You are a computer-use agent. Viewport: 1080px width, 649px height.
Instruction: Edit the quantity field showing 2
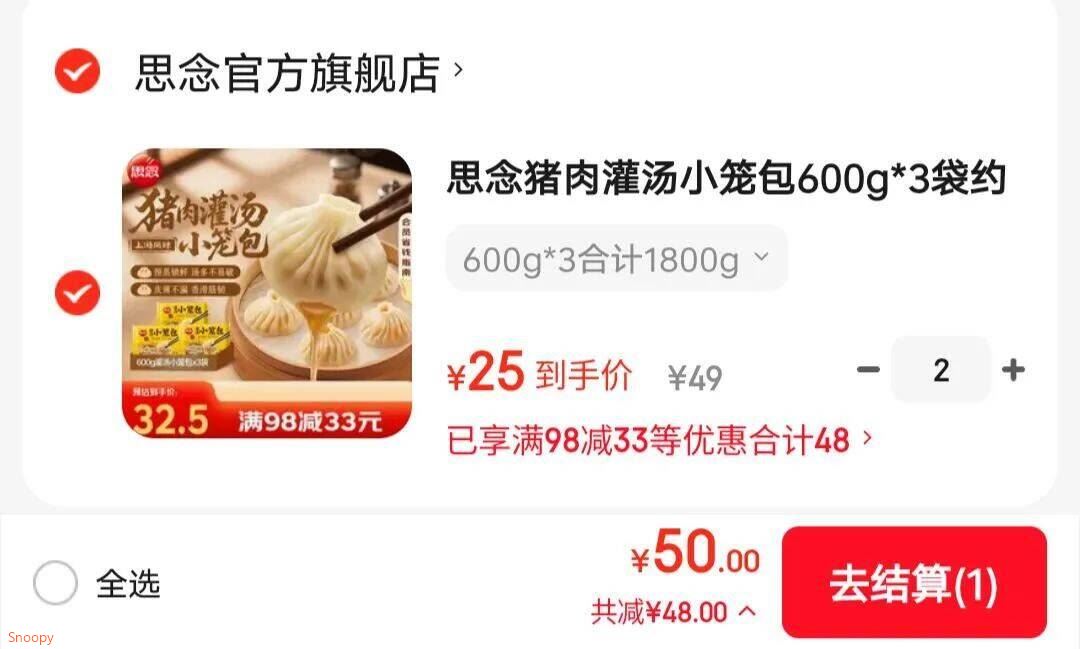click(x=941, y=370)
